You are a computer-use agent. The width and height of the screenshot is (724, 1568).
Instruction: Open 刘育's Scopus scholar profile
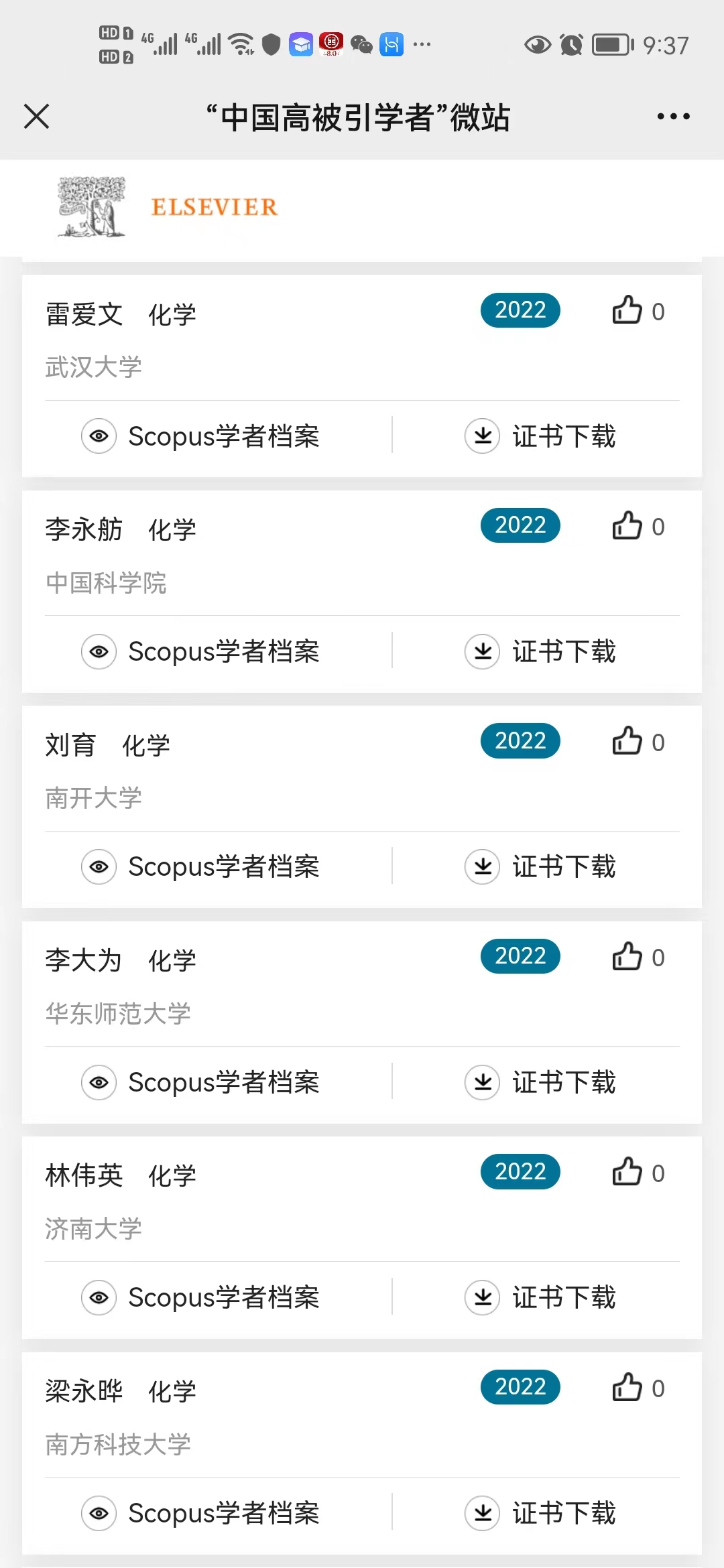[201, 866]
